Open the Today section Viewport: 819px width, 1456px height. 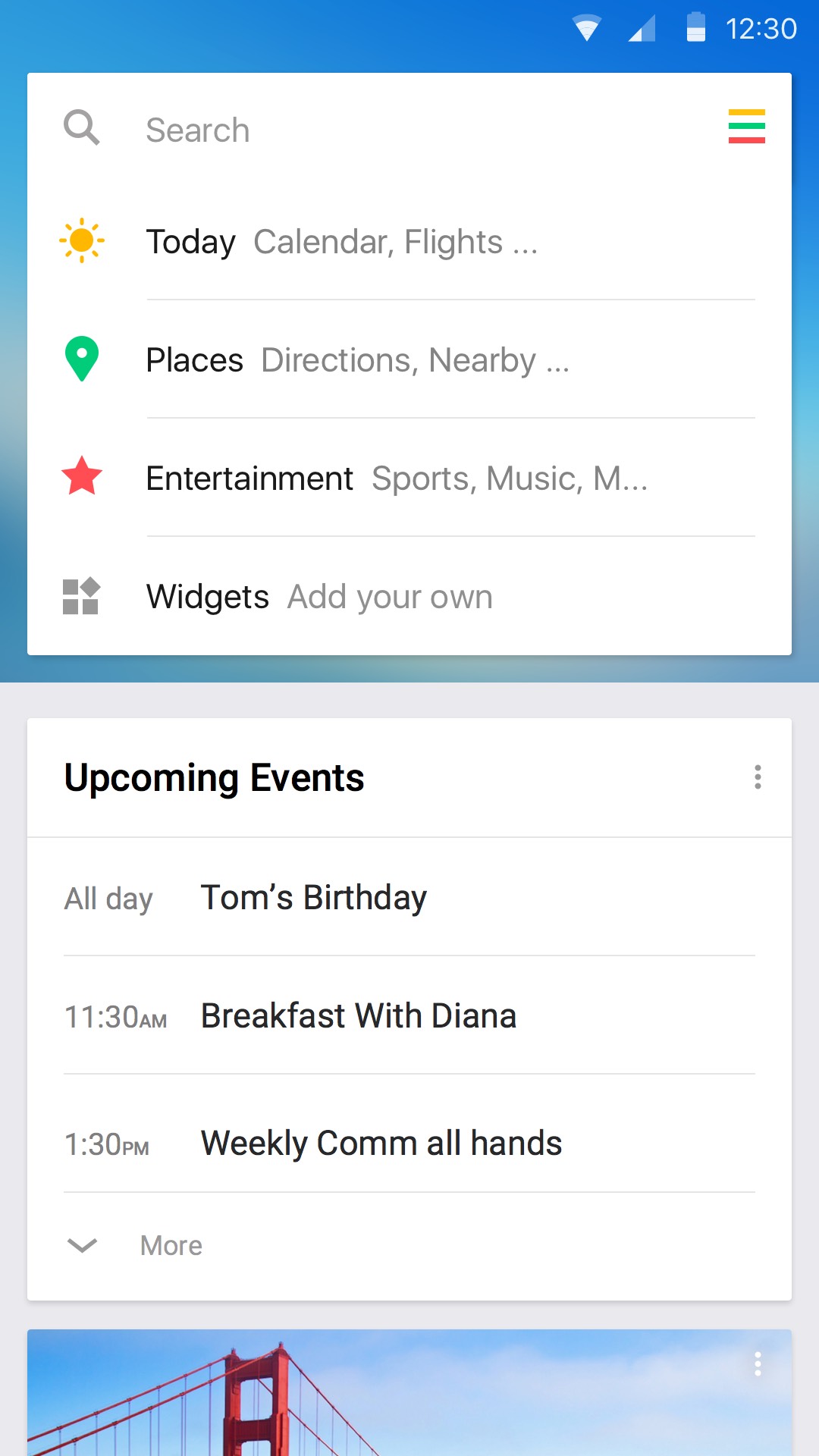[x=409, y=242]
